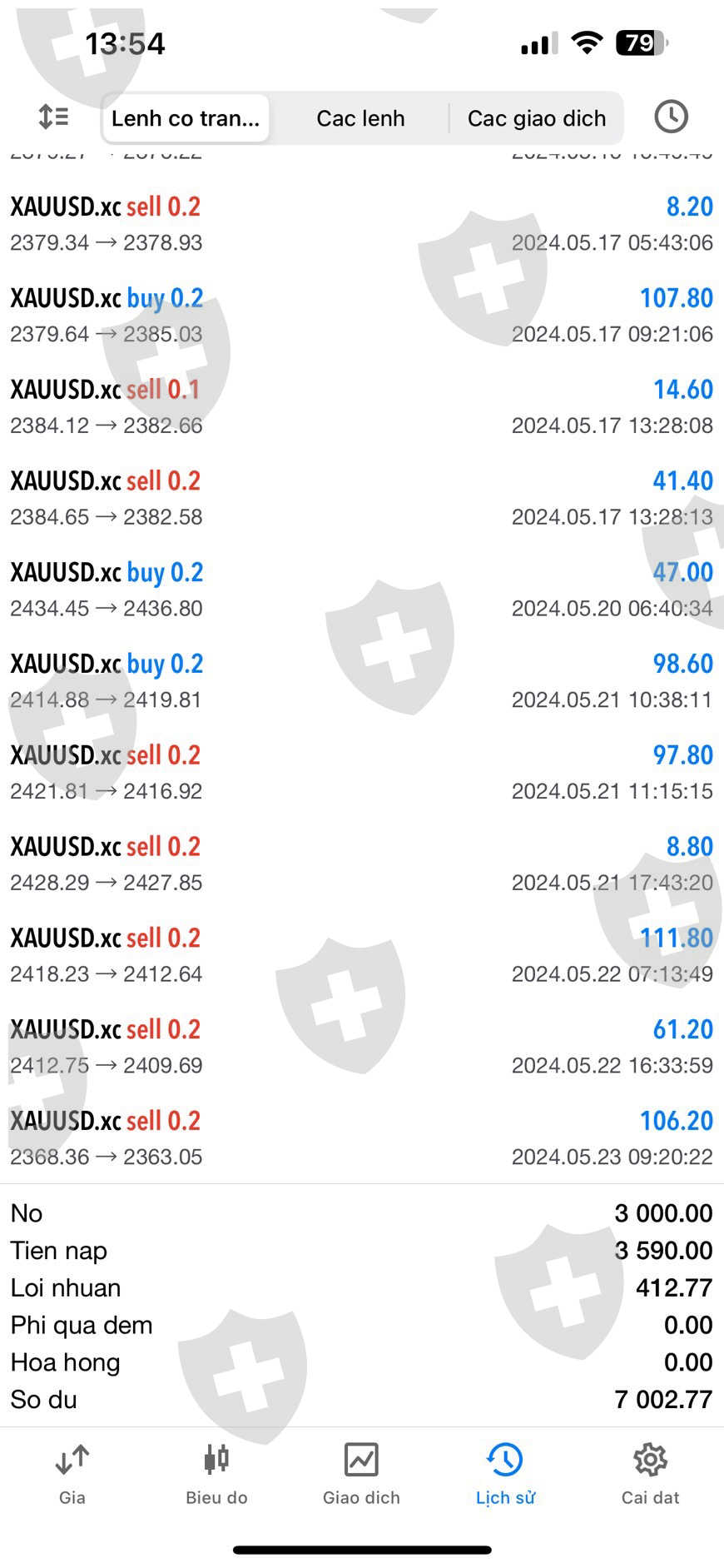Open the sell trade with profit 8.20
The height and width of the screenshot is (1568, 724).
pyautogui.click(x=361, y=224)
